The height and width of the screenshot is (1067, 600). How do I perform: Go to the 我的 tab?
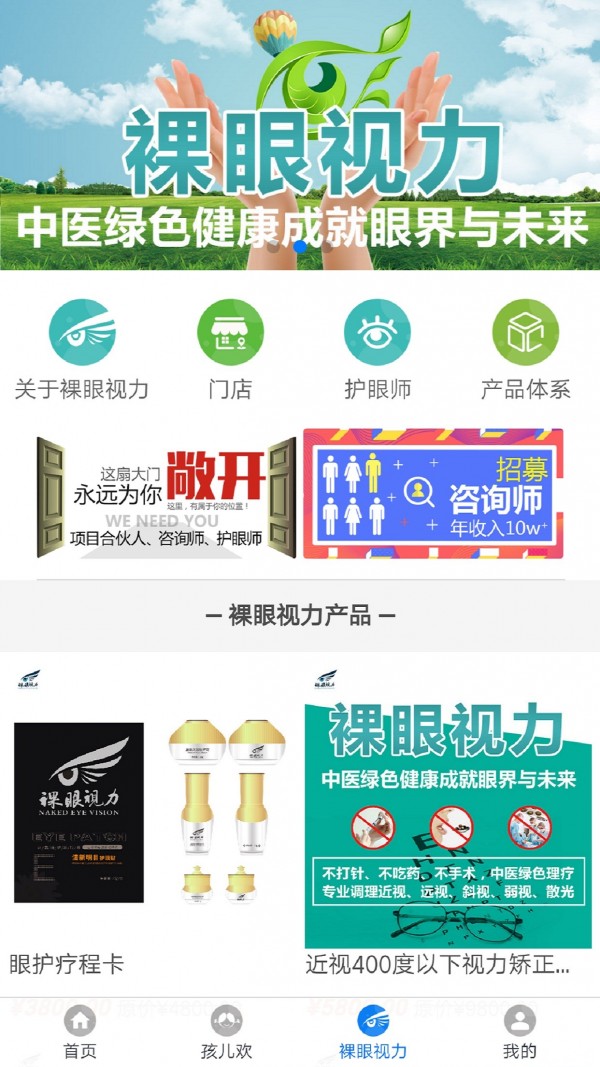[520, 1032]
